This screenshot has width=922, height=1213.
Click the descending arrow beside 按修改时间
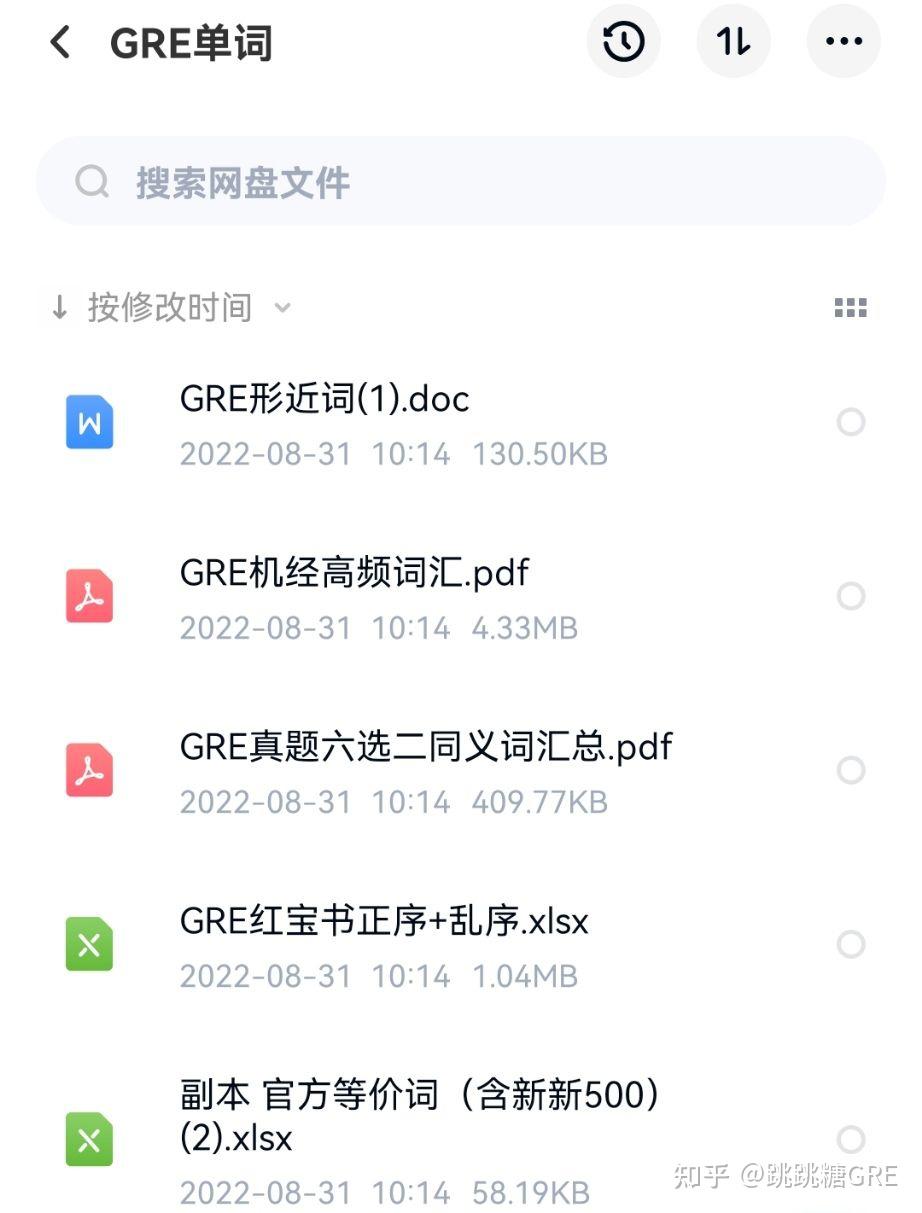tap(58, 308)
